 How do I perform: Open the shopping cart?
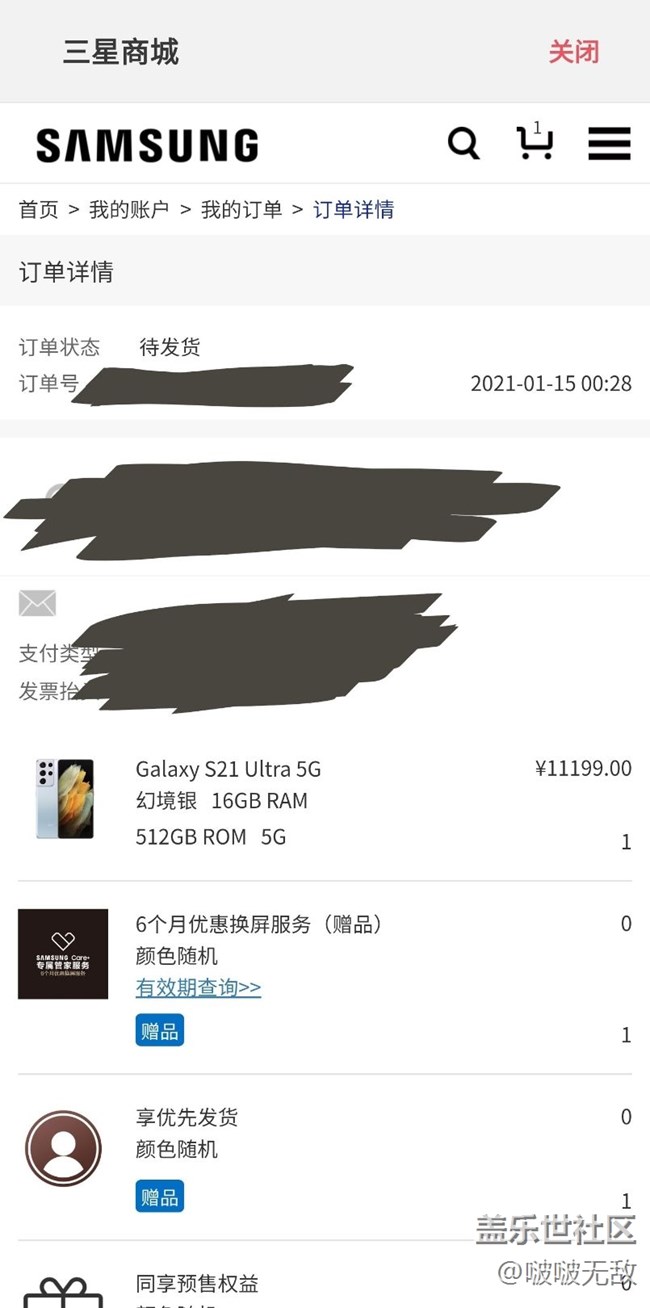[x=535, y=143]
